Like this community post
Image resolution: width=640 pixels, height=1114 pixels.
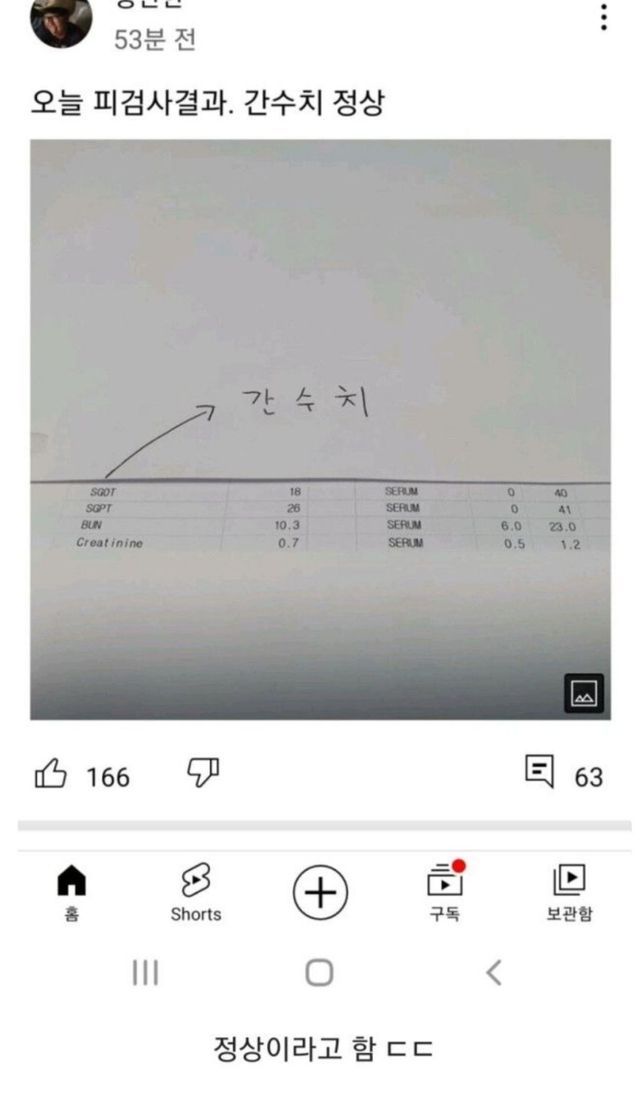click(x=50, y=773)
